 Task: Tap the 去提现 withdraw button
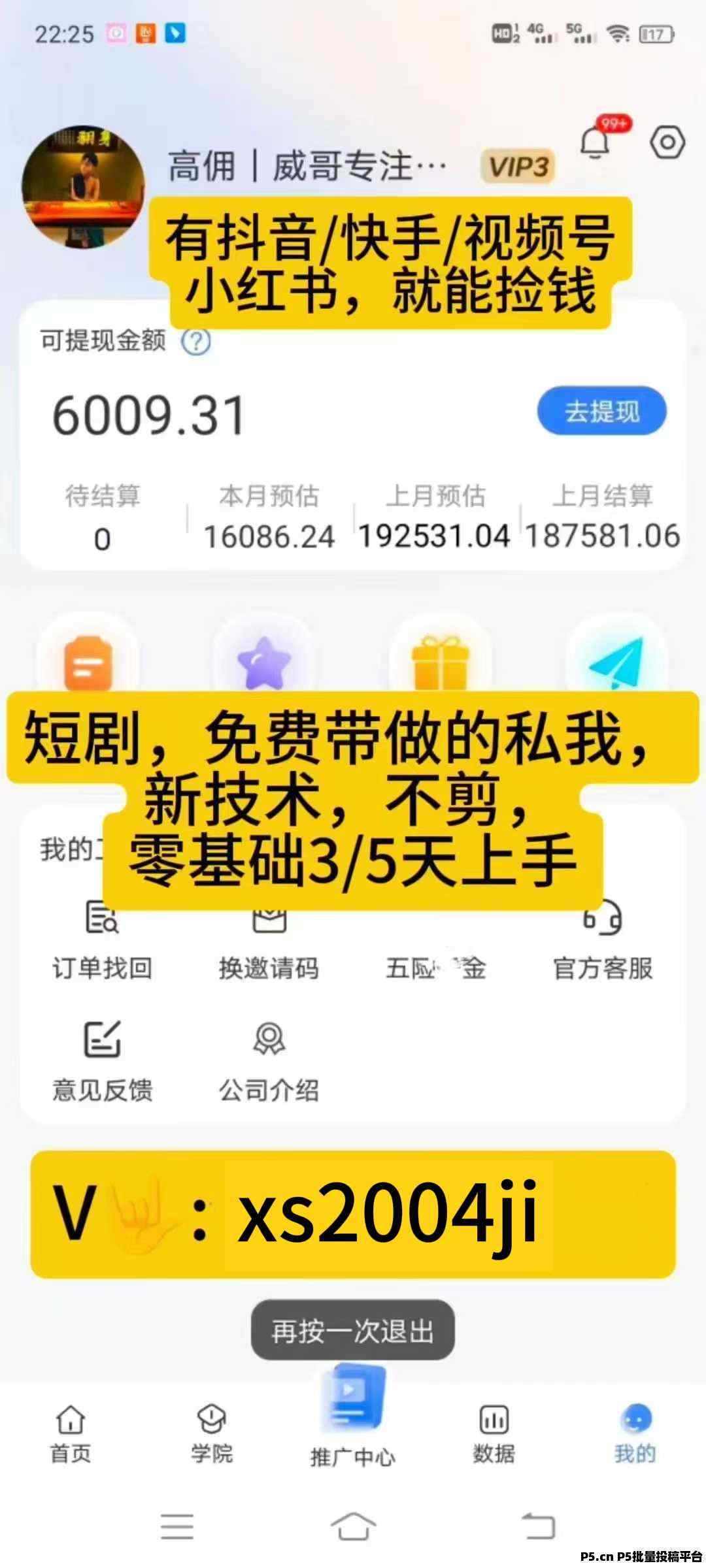click(x=601, y=412)
